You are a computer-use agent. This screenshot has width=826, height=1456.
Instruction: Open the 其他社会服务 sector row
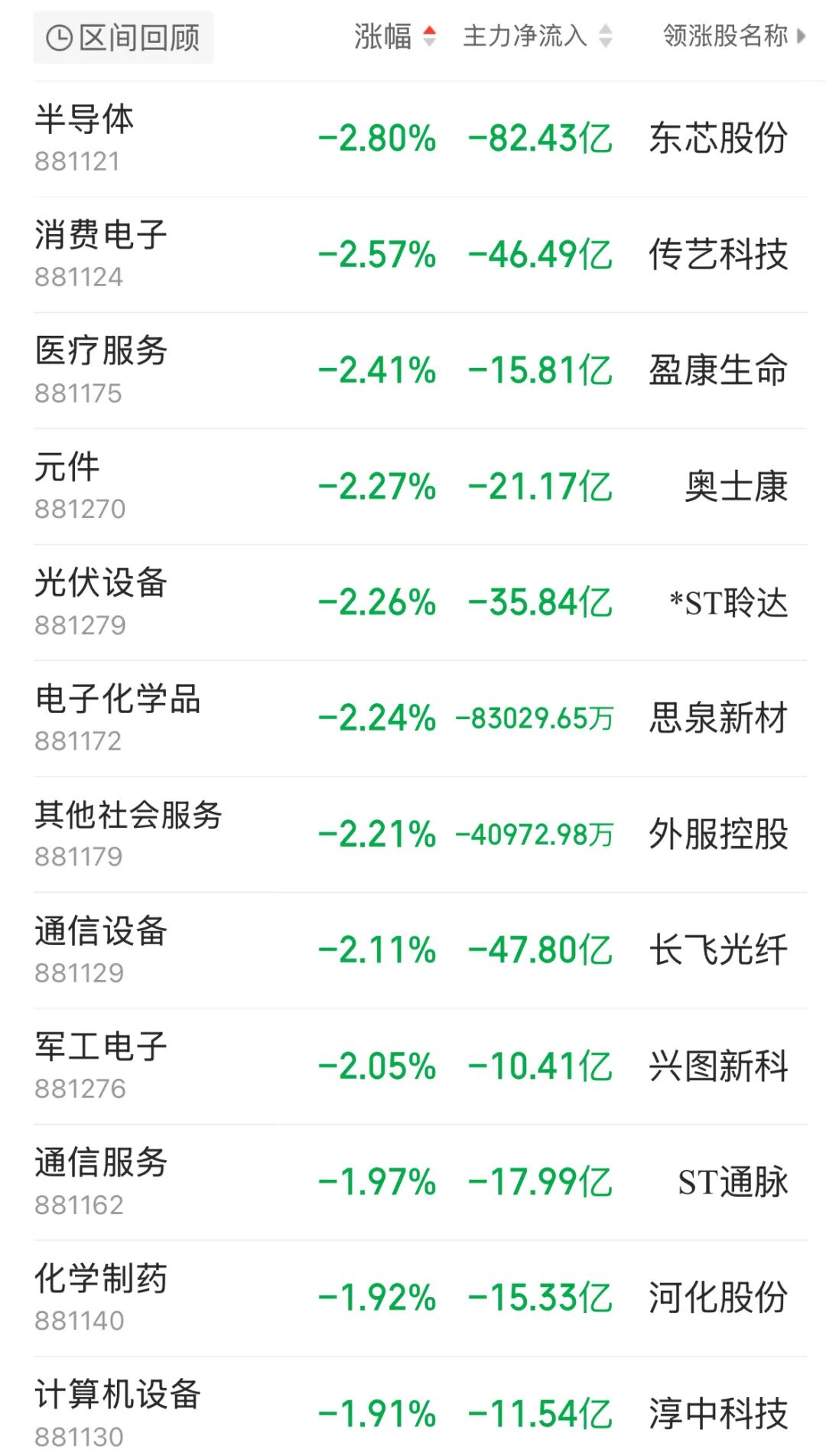(420, 834)
